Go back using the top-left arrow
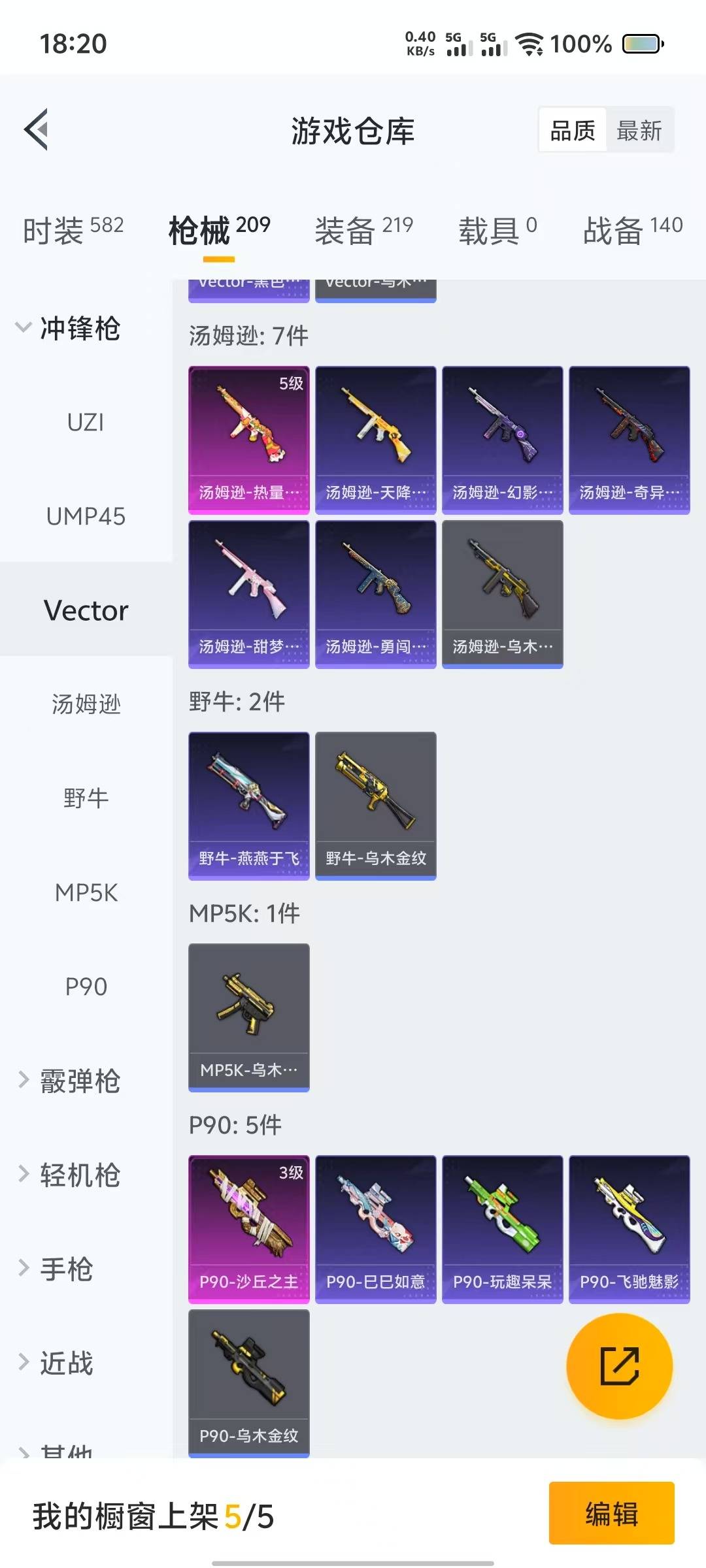The height and width of the screenshot is (1568, 706). pyautogui.click(x=37, y=129)
